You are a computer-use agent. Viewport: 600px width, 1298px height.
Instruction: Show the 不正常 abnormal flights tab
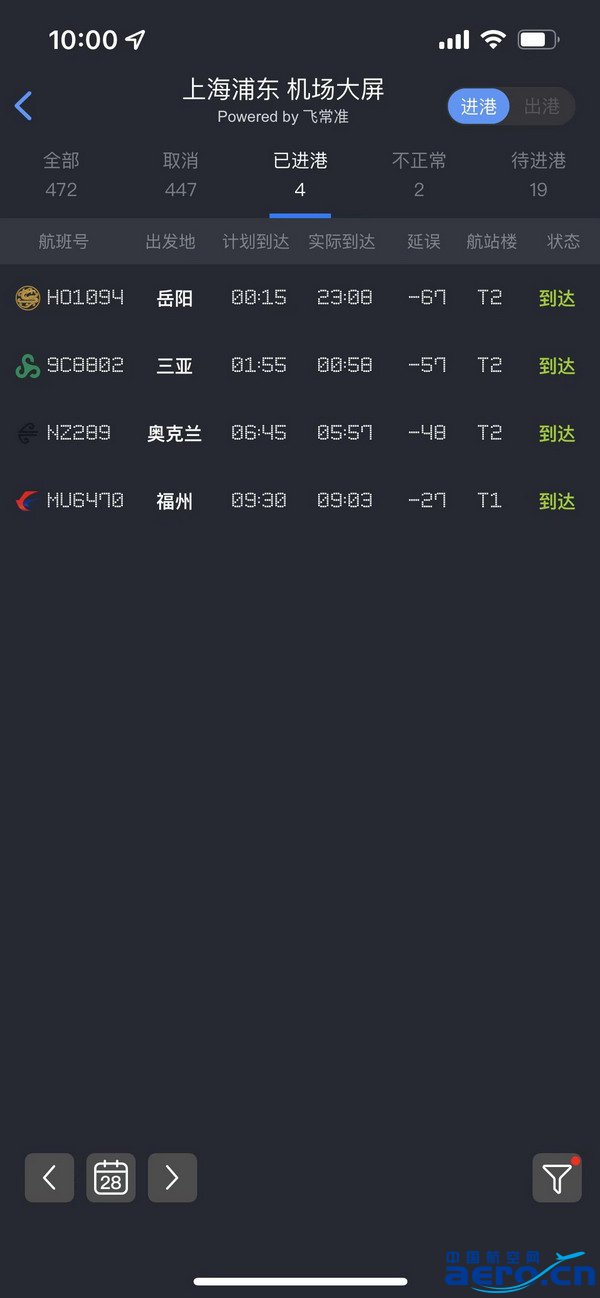[x=419, y=174]
